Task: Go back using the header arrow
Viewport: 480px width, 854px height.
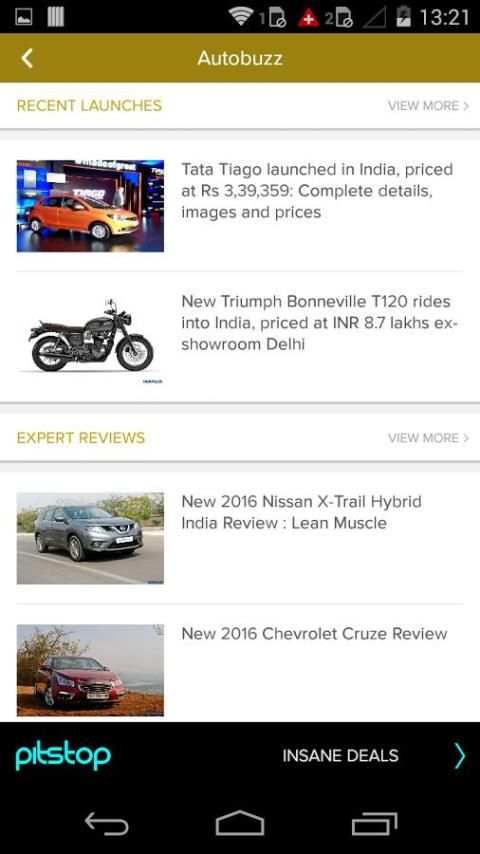Action: coord(27,58)
